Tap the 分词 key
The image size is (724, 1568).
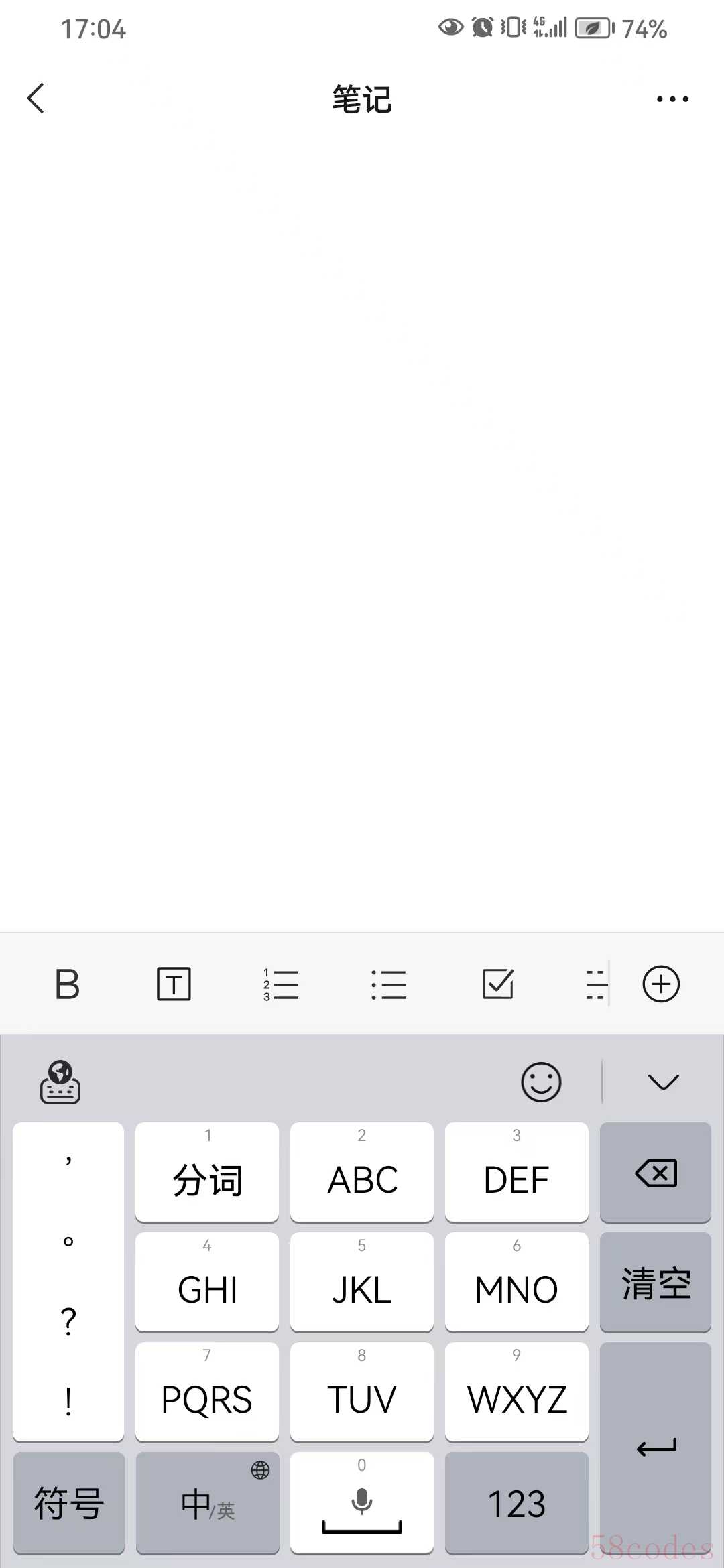207,1173
